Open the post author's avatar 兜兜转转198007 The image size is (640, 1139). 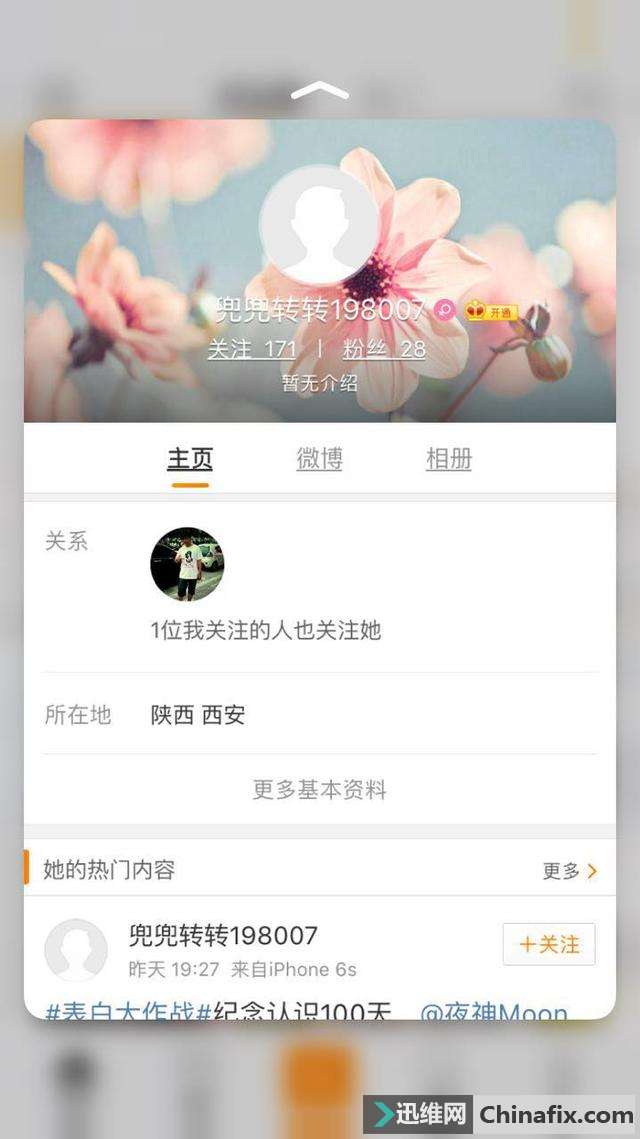pos(76,950)
